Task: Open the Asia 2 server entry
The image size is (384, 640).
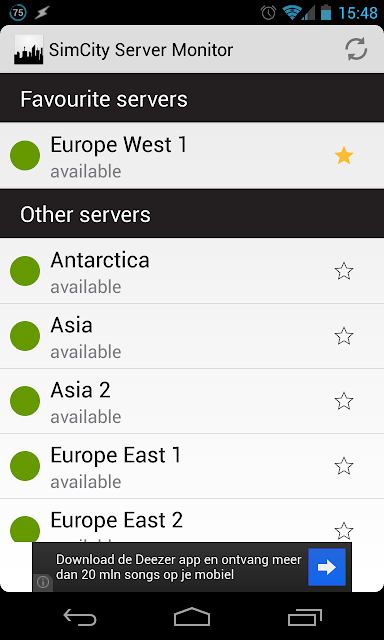Action: coord(192,401)
